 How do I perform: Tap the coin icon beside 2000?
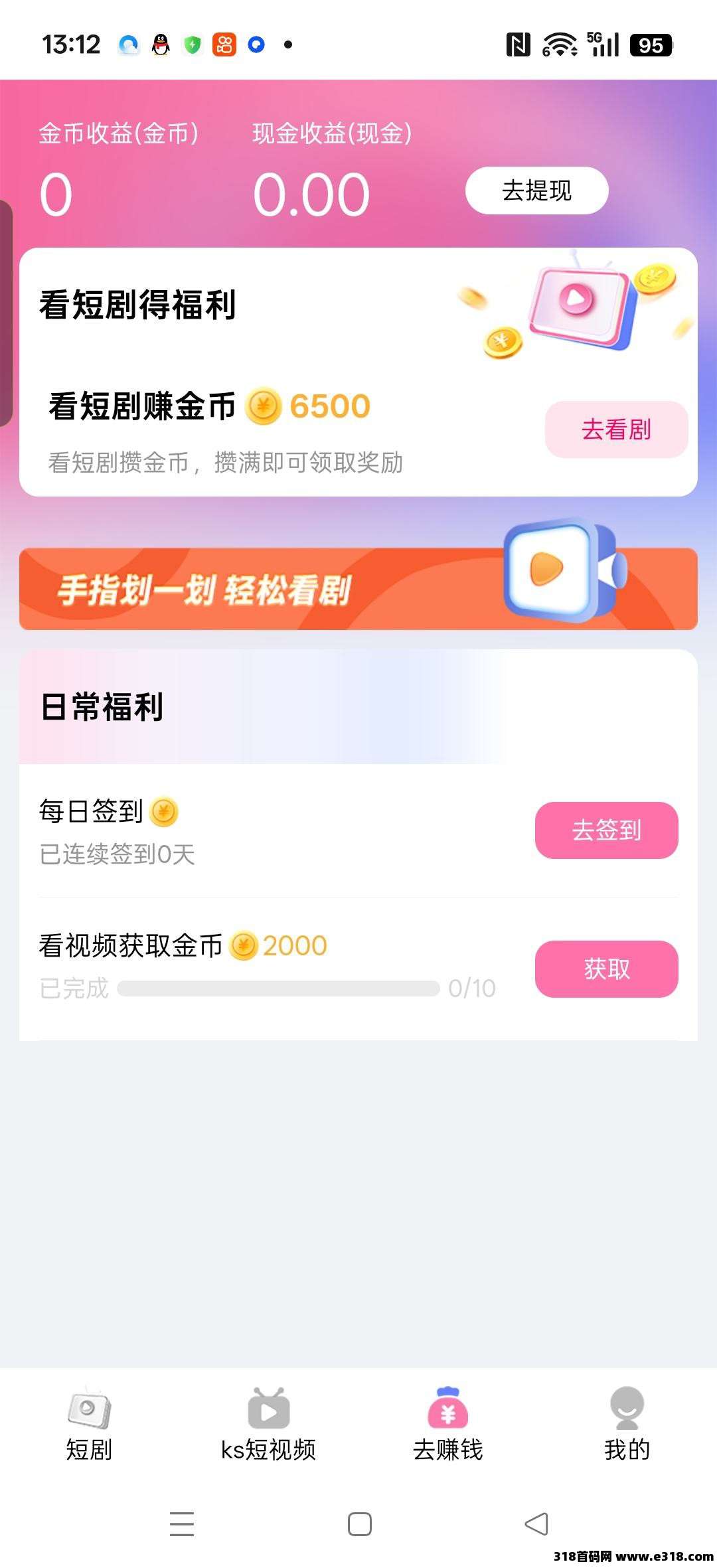[x=244, y=945]
